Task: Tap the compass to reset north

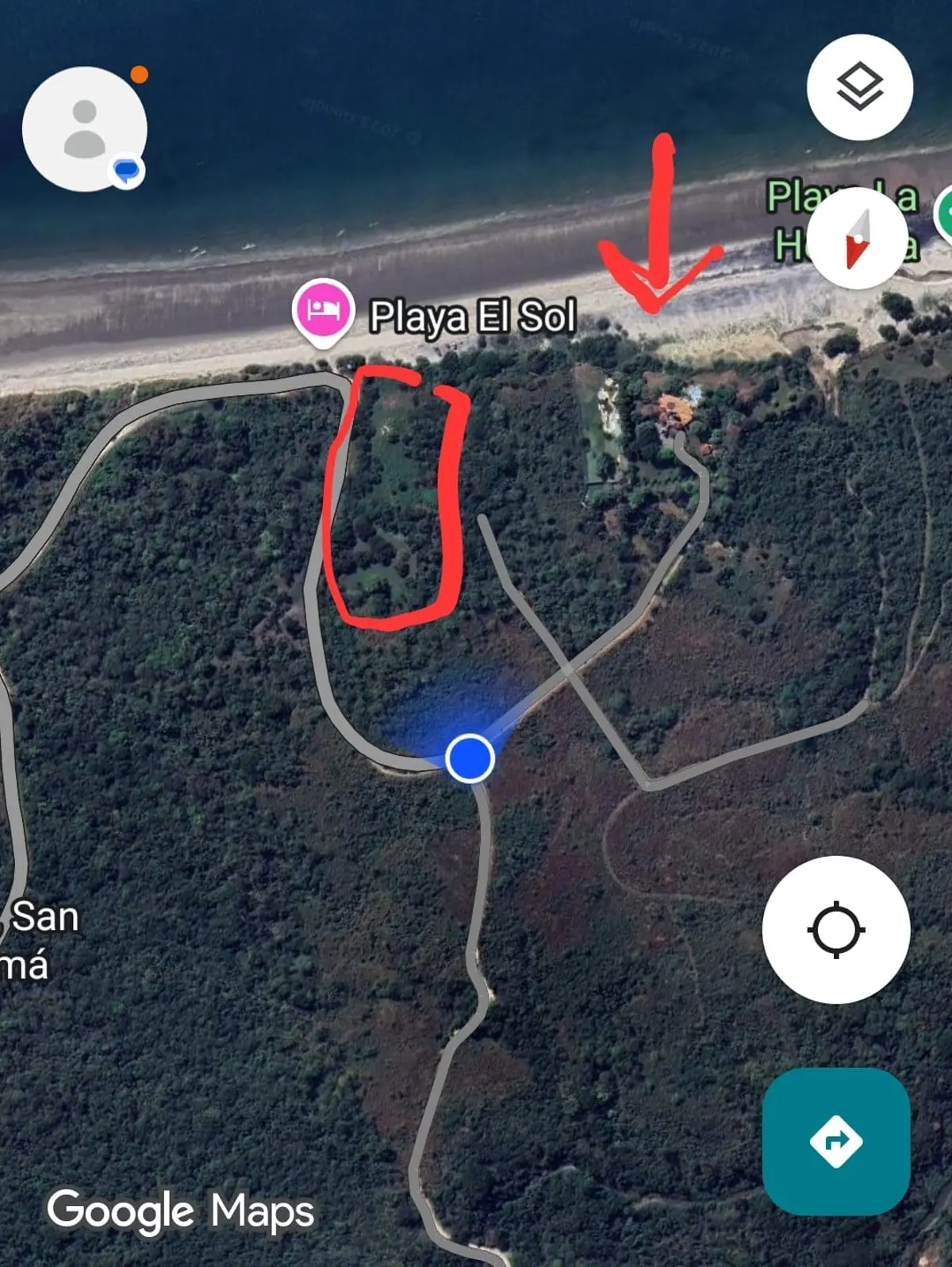Action: (x=858, y=238)
